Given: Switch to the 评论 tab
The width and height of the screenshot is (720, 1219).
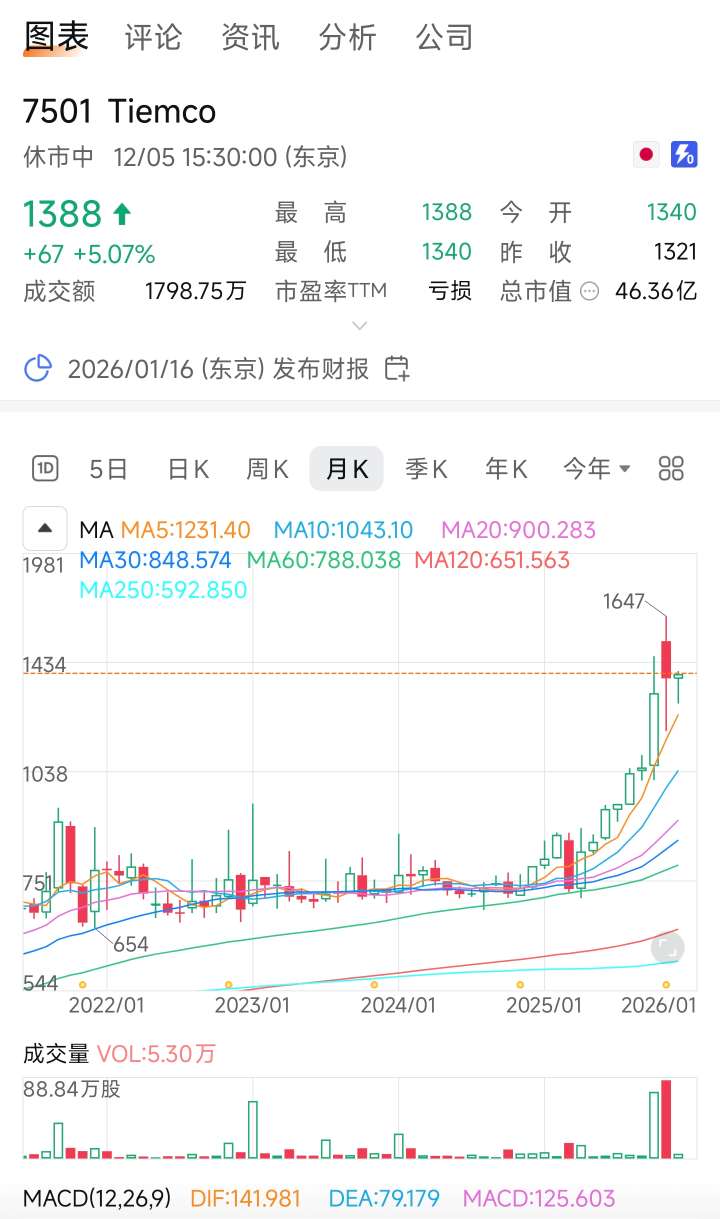Looking at the screenshot, I should 153,38.
